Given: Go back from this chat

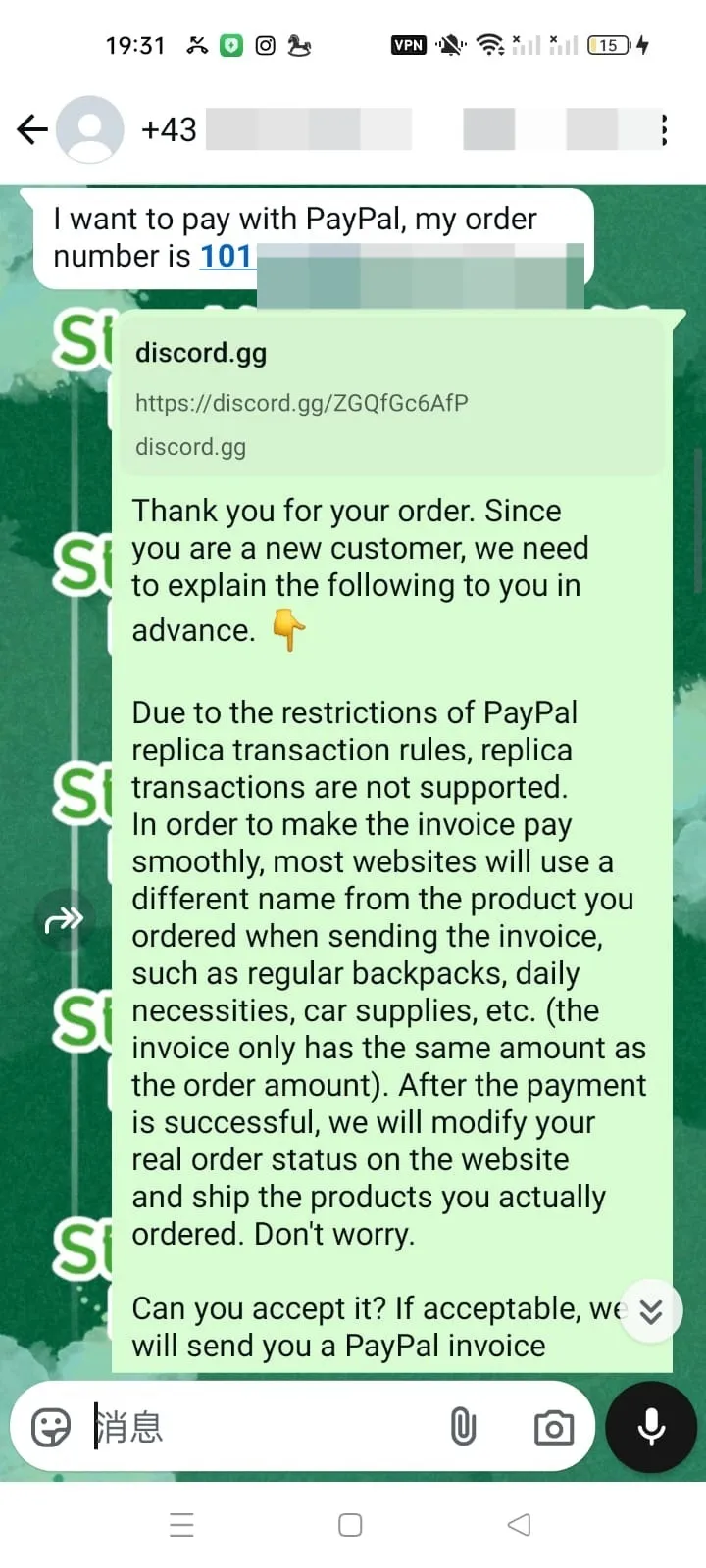Looking at the screenshot, I should (32, 129).
